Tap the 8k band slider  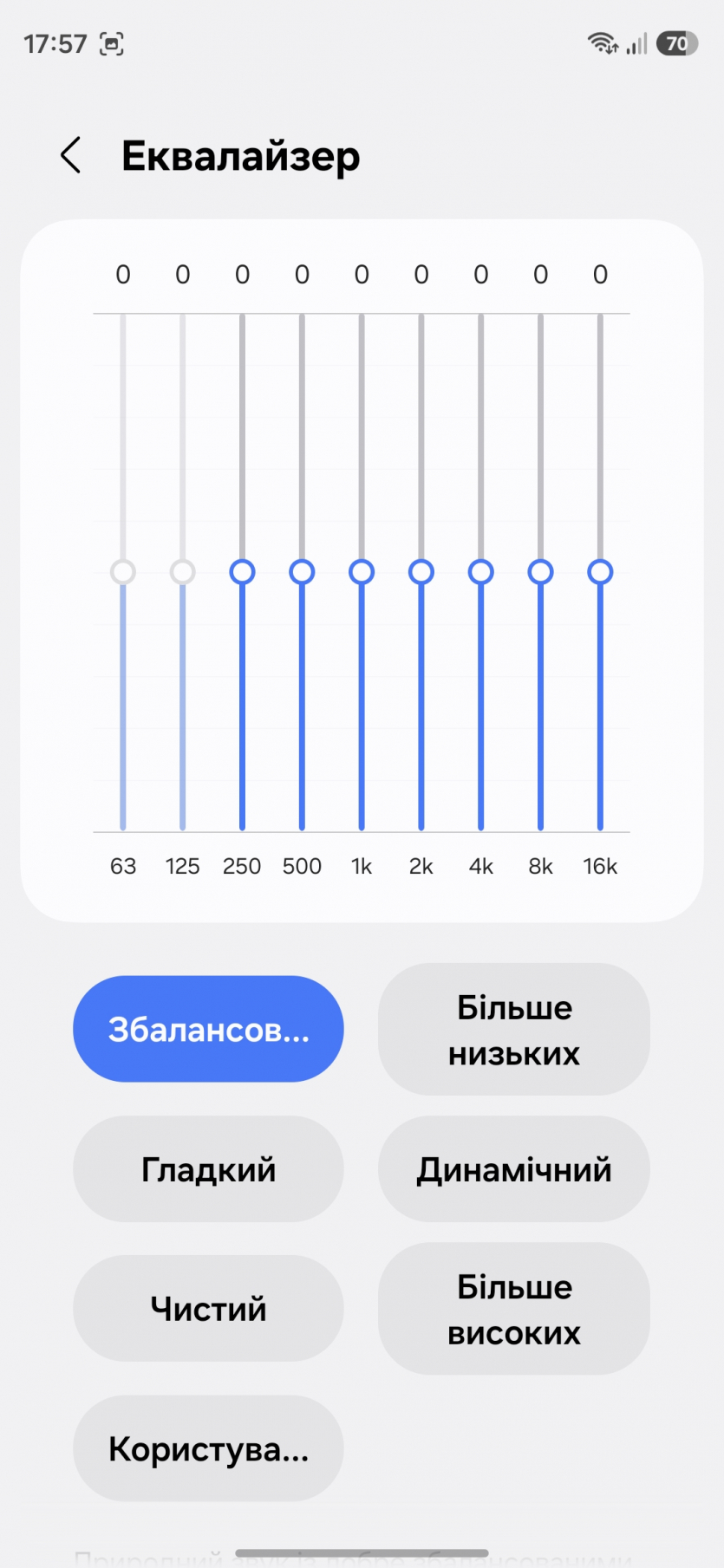point(541,572)
